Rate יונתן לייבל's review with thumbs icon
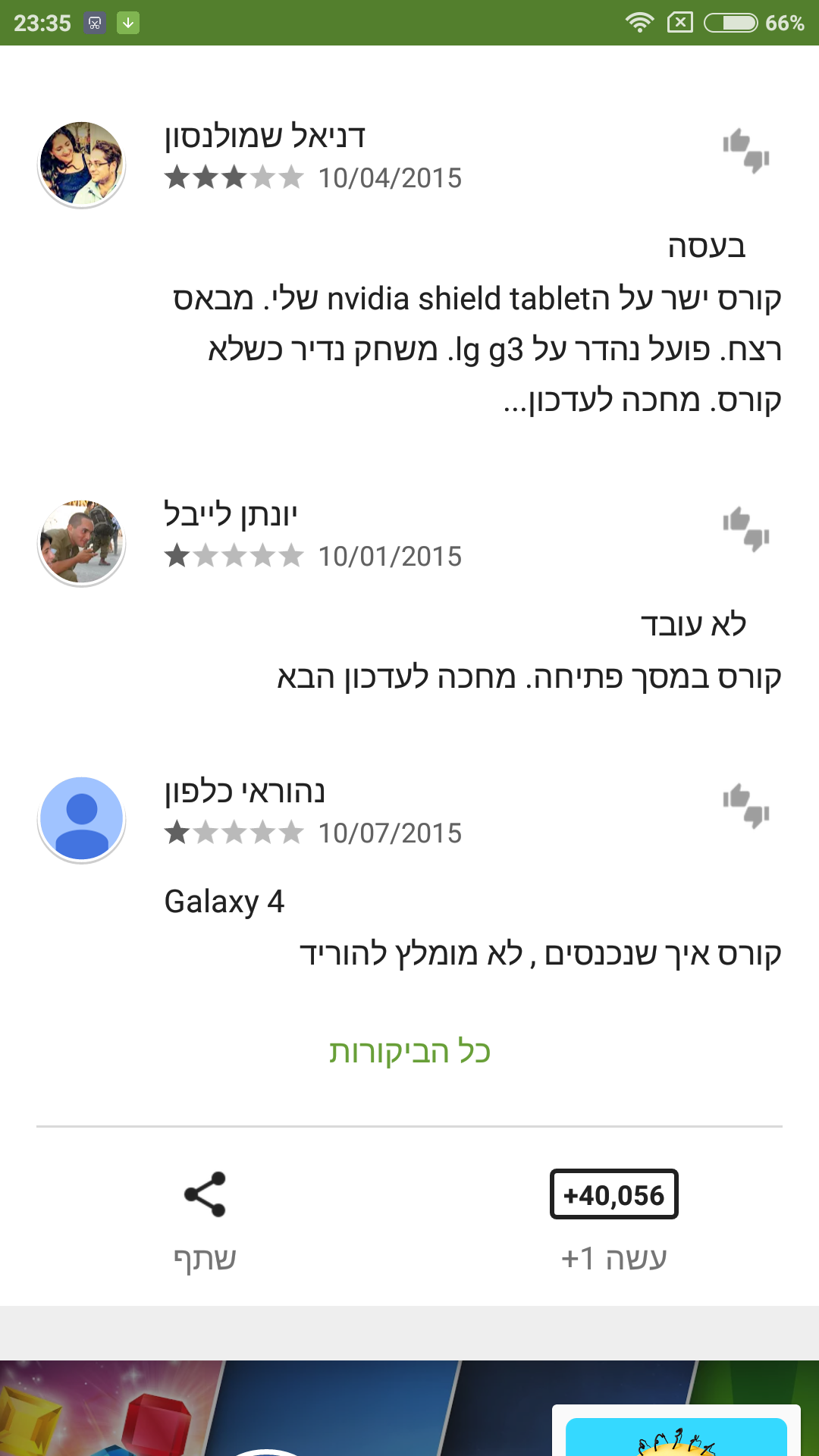 [x=746, y=529]
